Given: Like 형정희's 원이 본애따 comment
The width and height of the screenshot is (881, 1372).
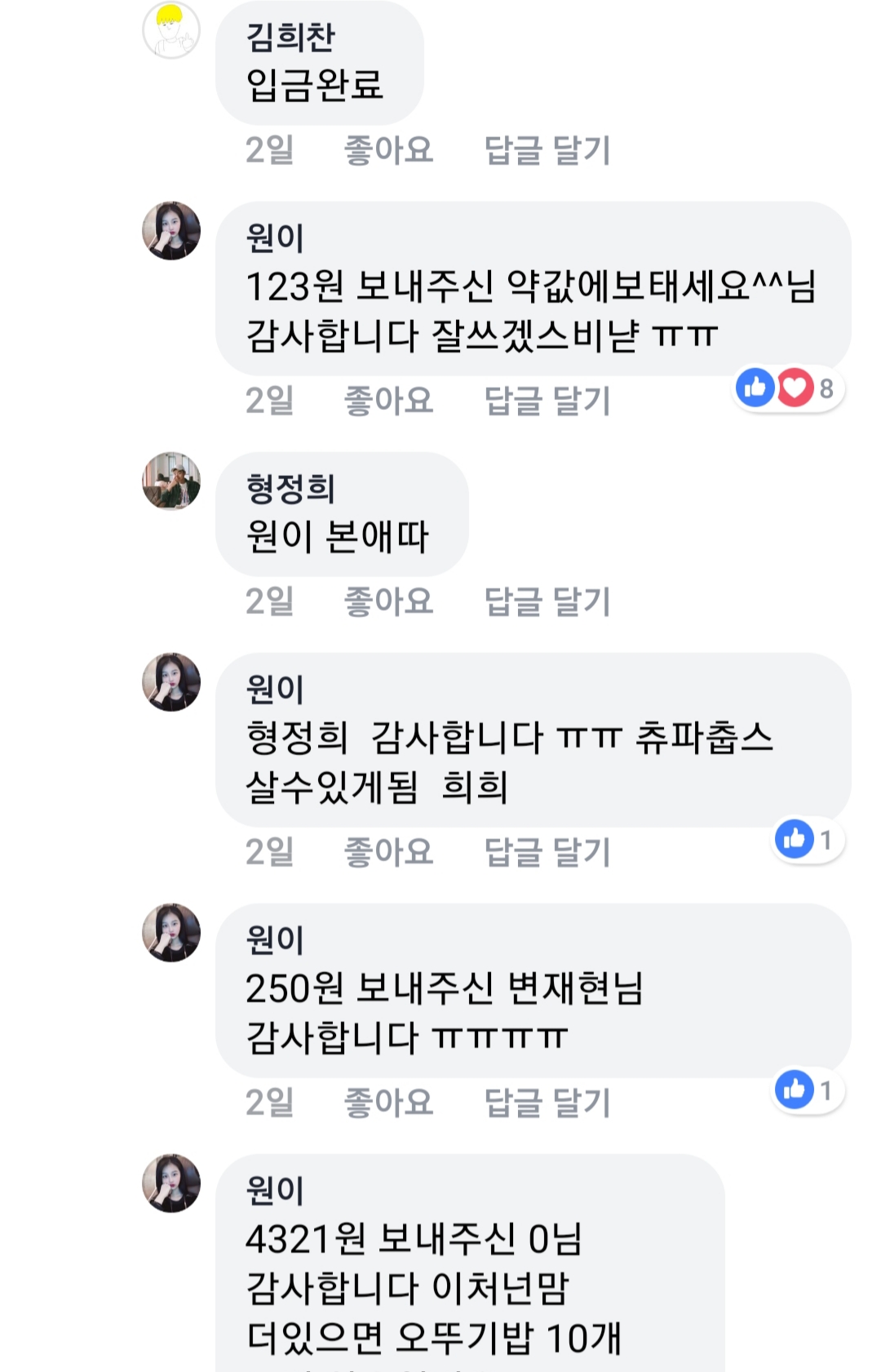Looking at the screenshot, I should (x=388, y=602).
